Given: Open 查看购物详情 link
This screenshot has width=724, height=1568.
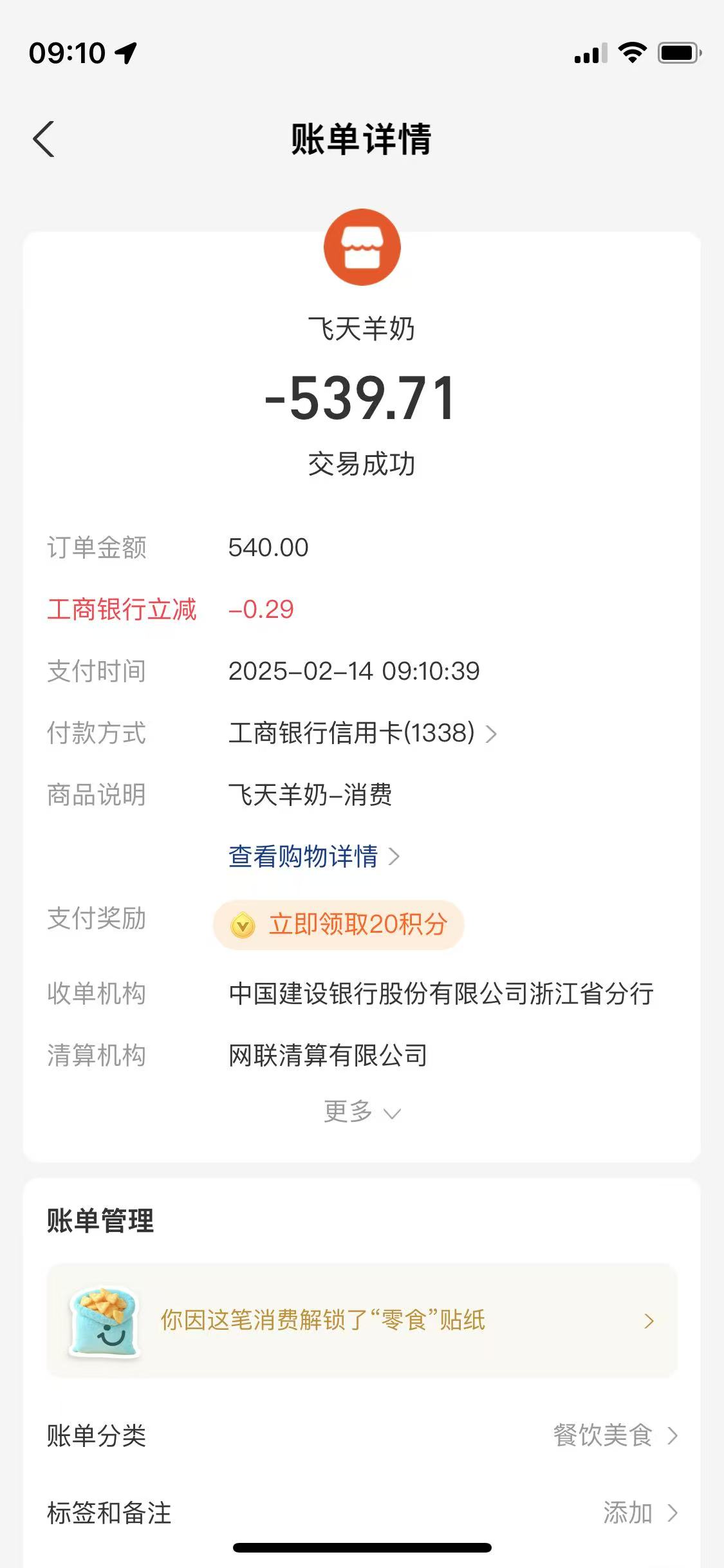Looking at the screenshot, I should point(313,857).
